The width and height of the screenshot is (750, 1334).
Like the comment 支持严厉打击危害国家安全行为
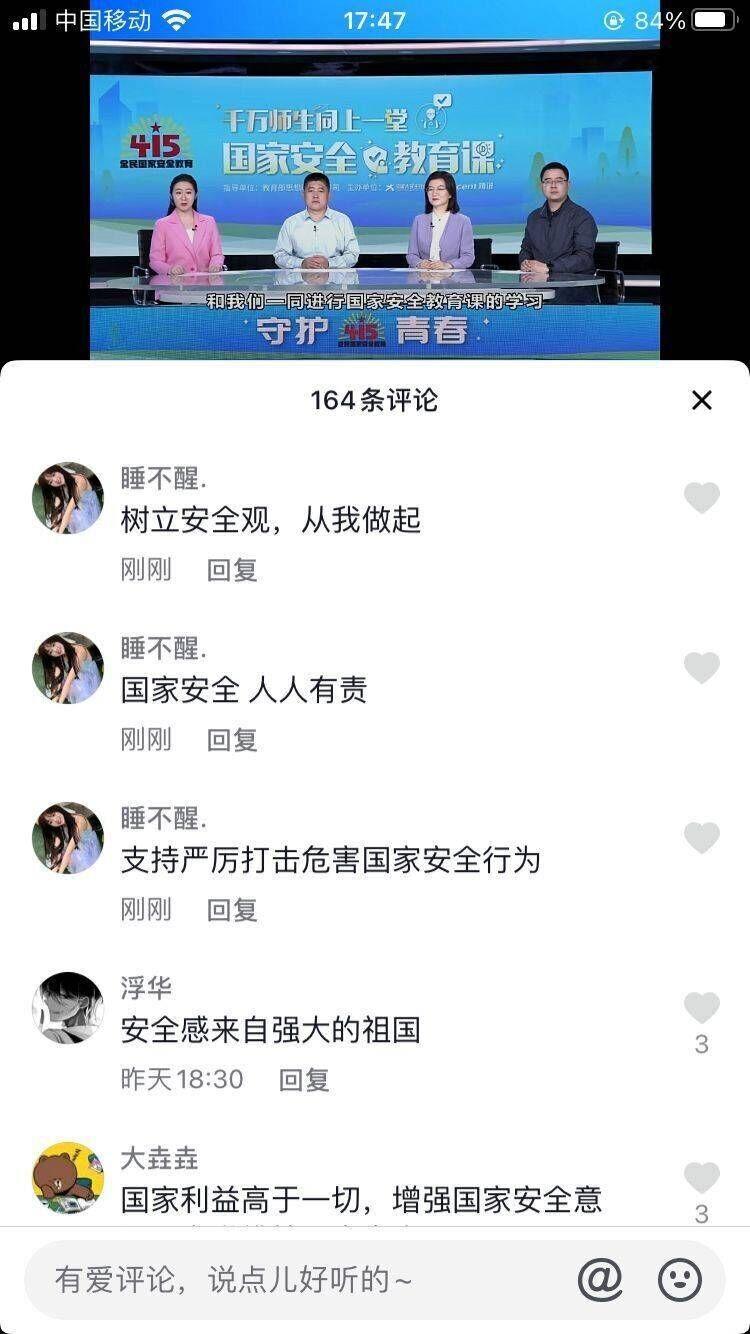point(702,837)
